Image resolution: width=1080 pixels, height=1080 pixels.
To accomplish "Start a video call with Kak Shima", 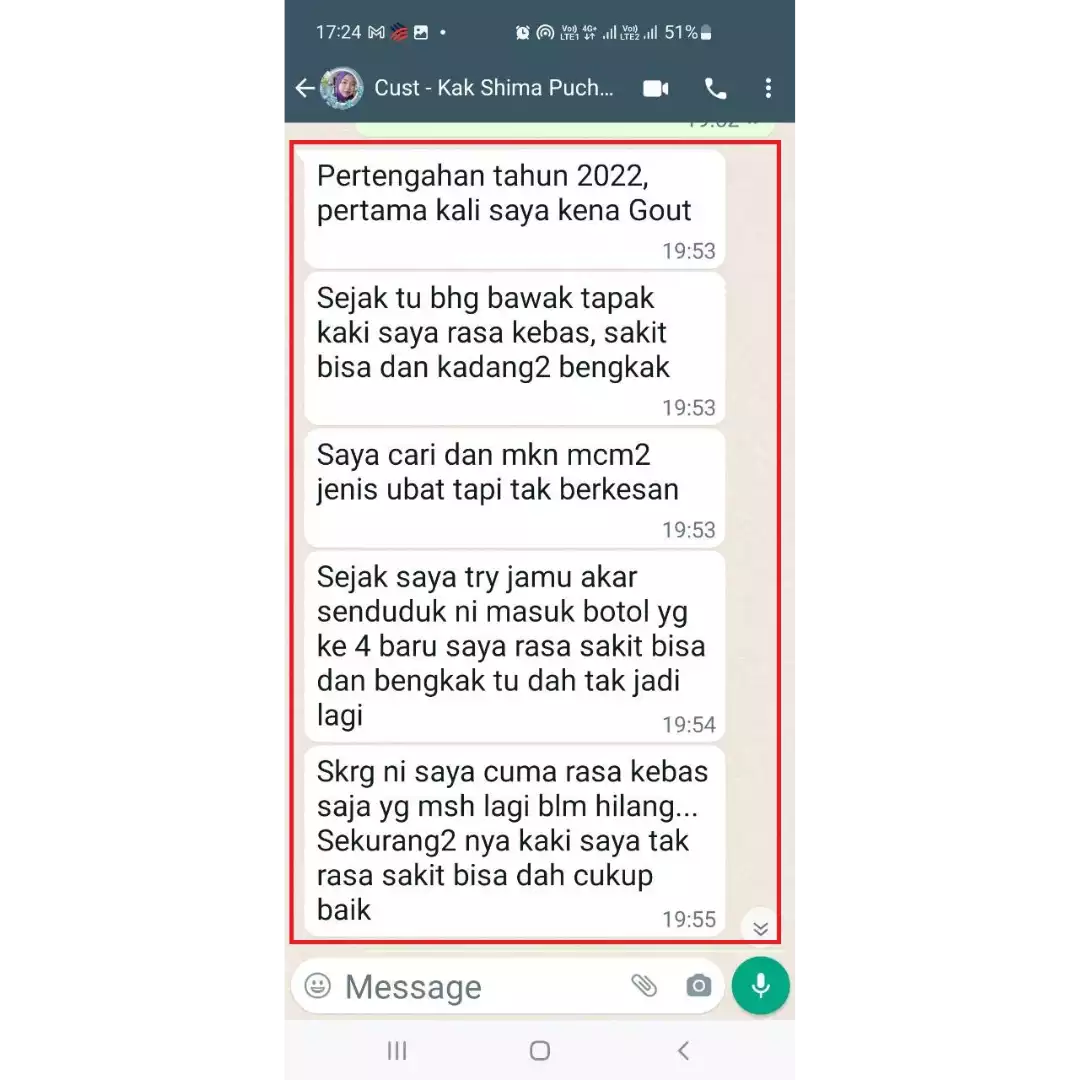I will coord(656,88).
